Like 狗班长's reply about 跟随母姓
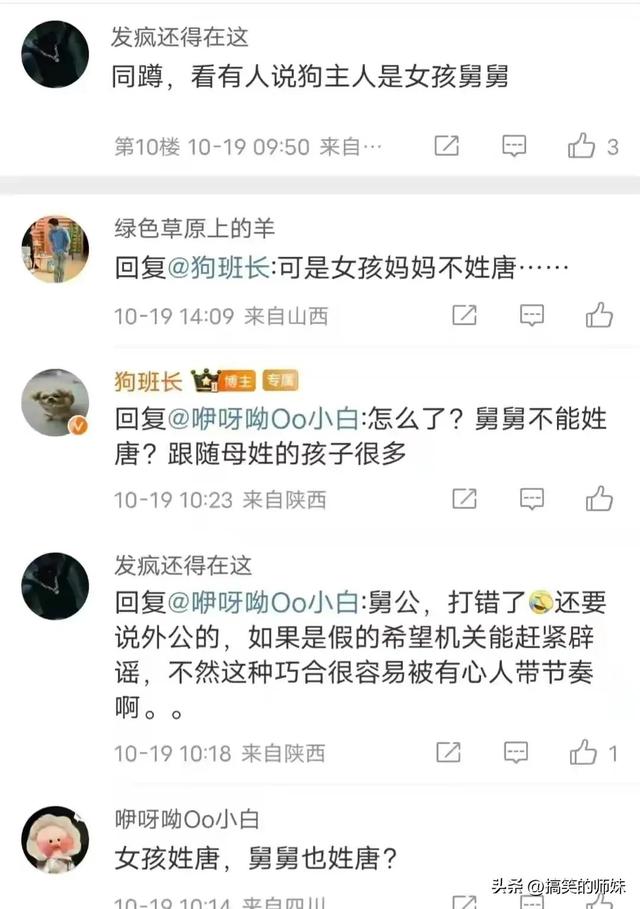The image size is (640, 909). (x=599, y=498)
